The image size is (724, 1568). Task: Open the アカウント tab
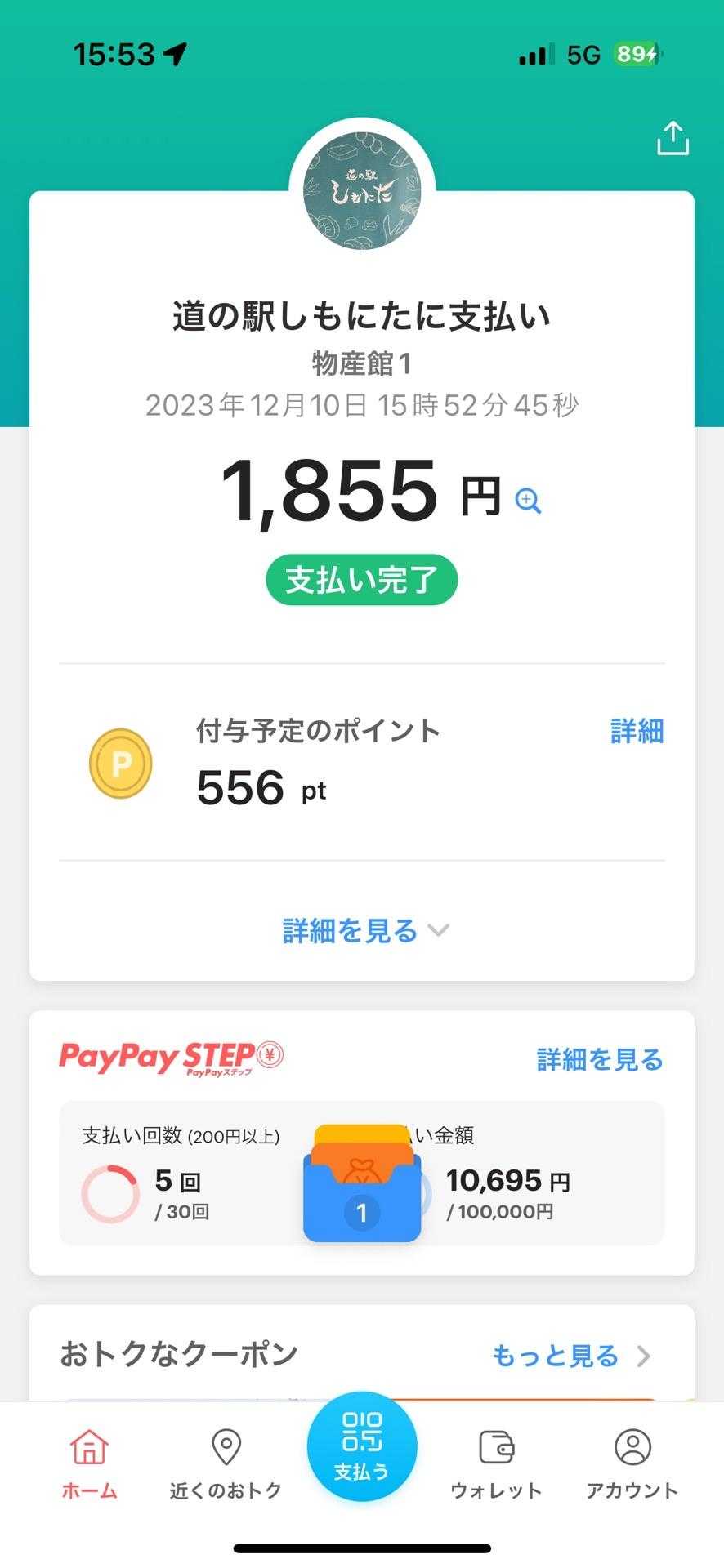pos(632,1464)
